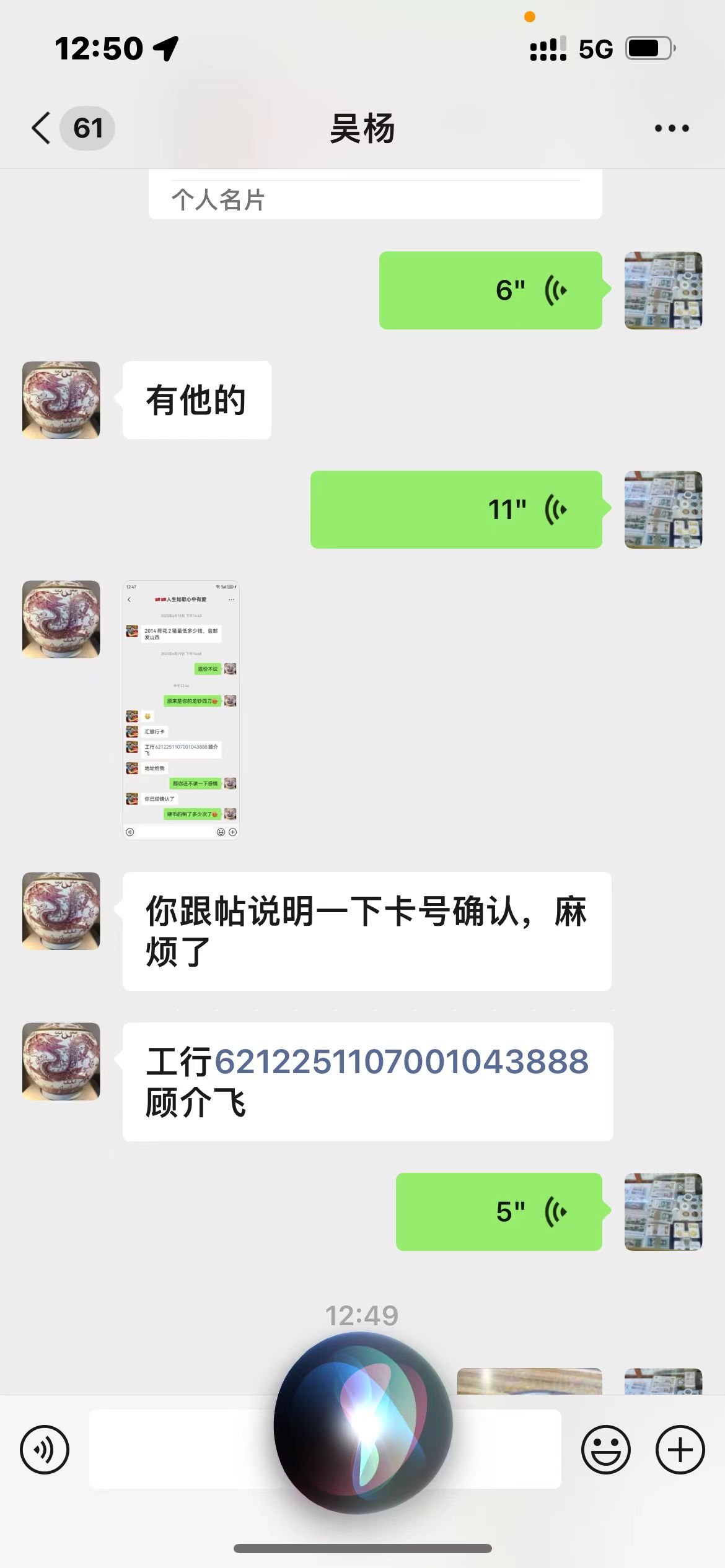The image size is (725, 1568).
Task: Tap the bank card number link
Action: click(402, 1061)
